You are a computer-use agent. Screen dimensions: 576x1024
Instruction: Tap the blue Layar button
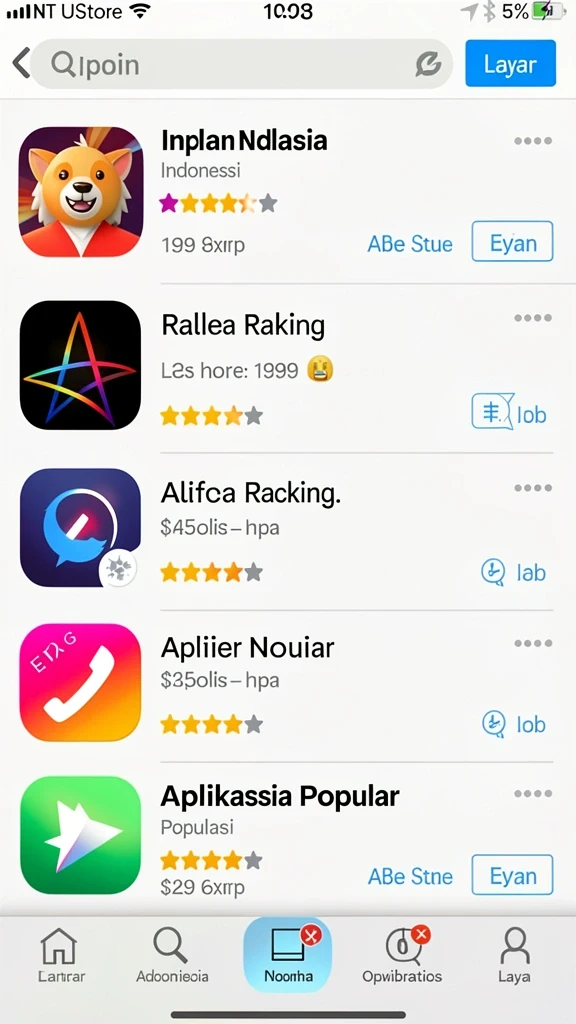(511, 63)
